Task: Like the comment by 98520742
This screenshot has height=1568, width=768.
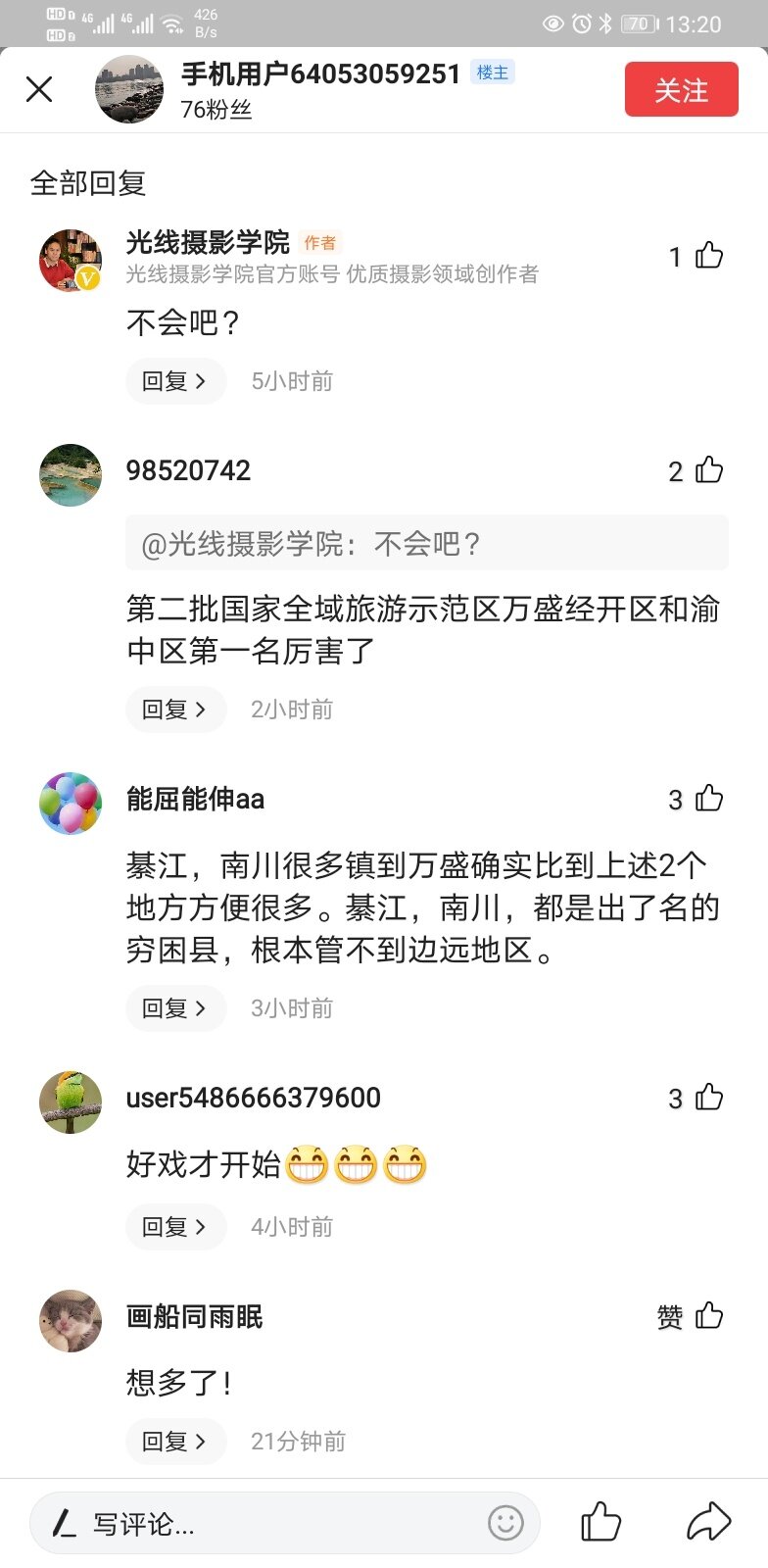Action: coord(708,471)
